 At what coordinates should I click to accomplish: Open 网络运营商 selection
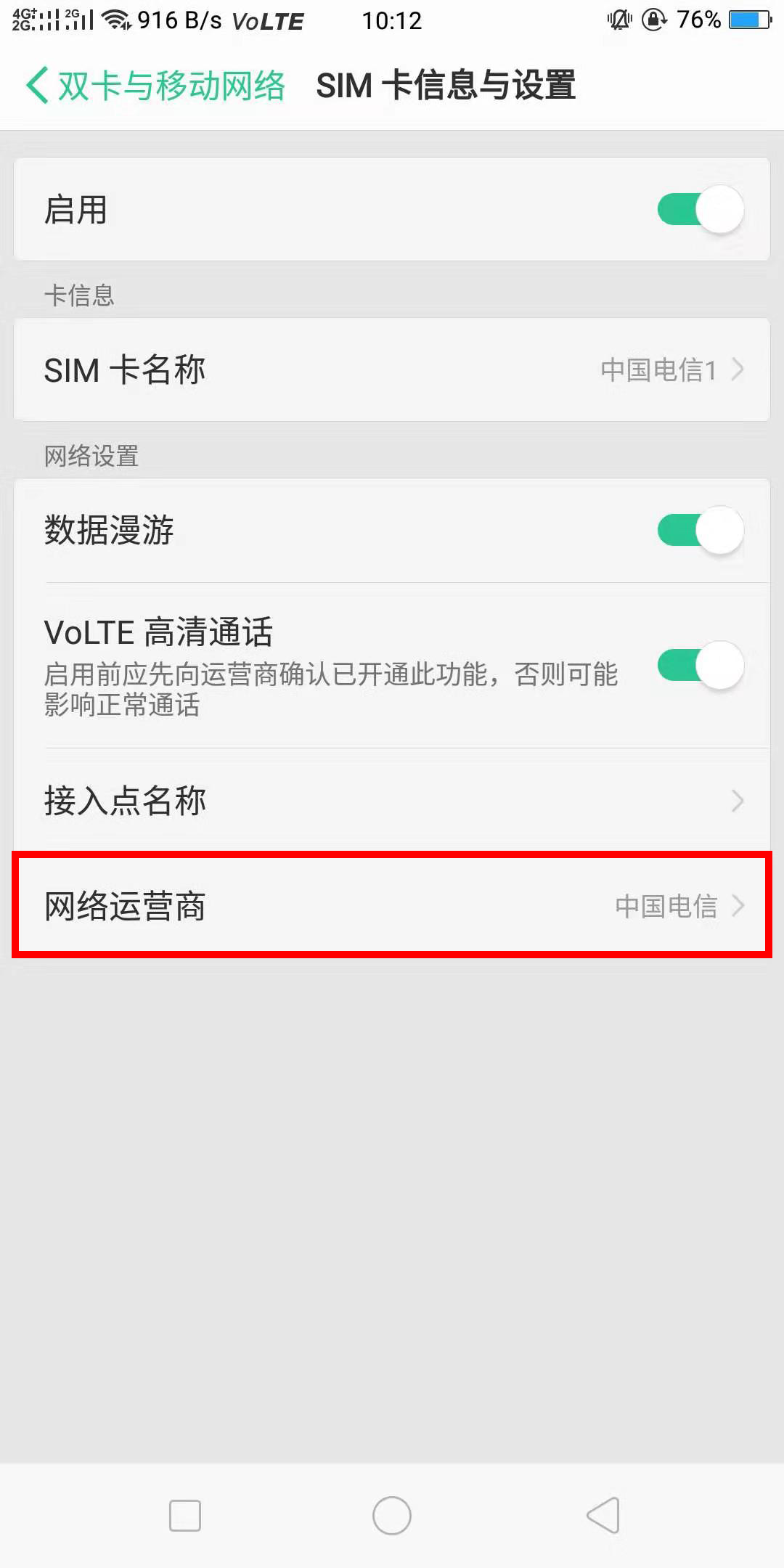click(392, 905)
